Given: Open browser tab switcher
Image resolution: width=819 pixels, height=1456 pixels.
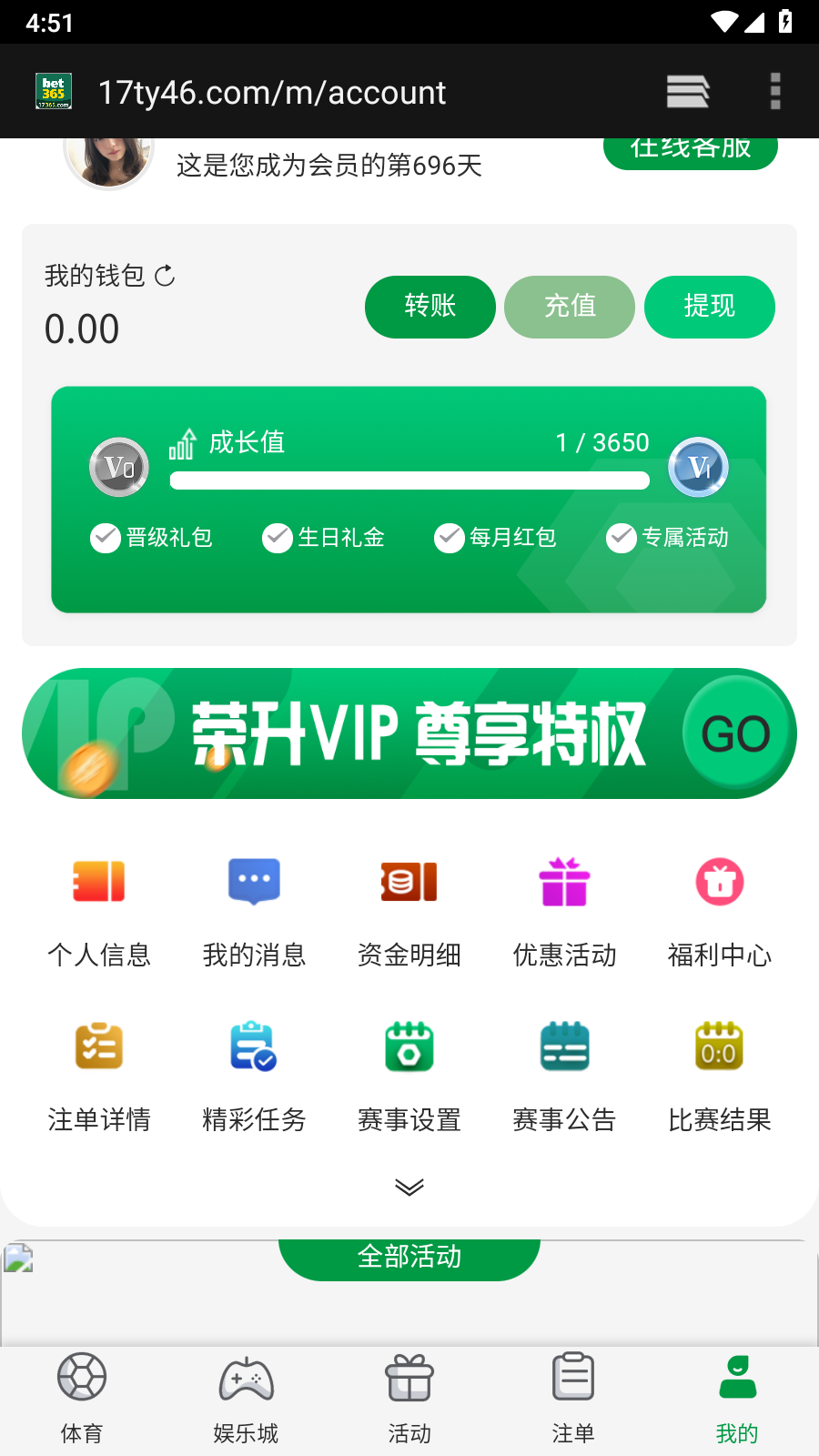Looking at the screenshot, I should tap(688, 91).
